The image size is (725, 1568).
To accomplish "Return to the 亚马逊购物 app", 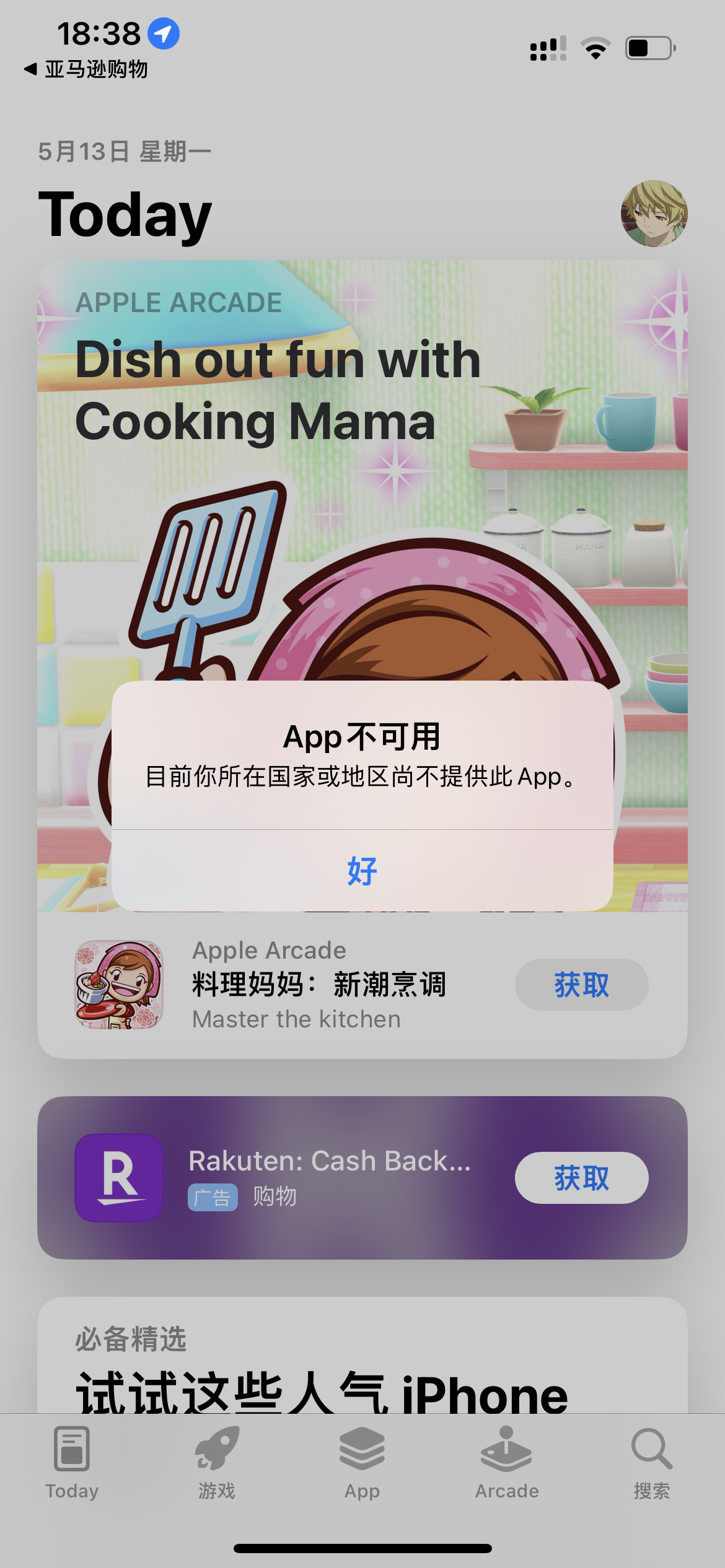I will tap(87, 69).
